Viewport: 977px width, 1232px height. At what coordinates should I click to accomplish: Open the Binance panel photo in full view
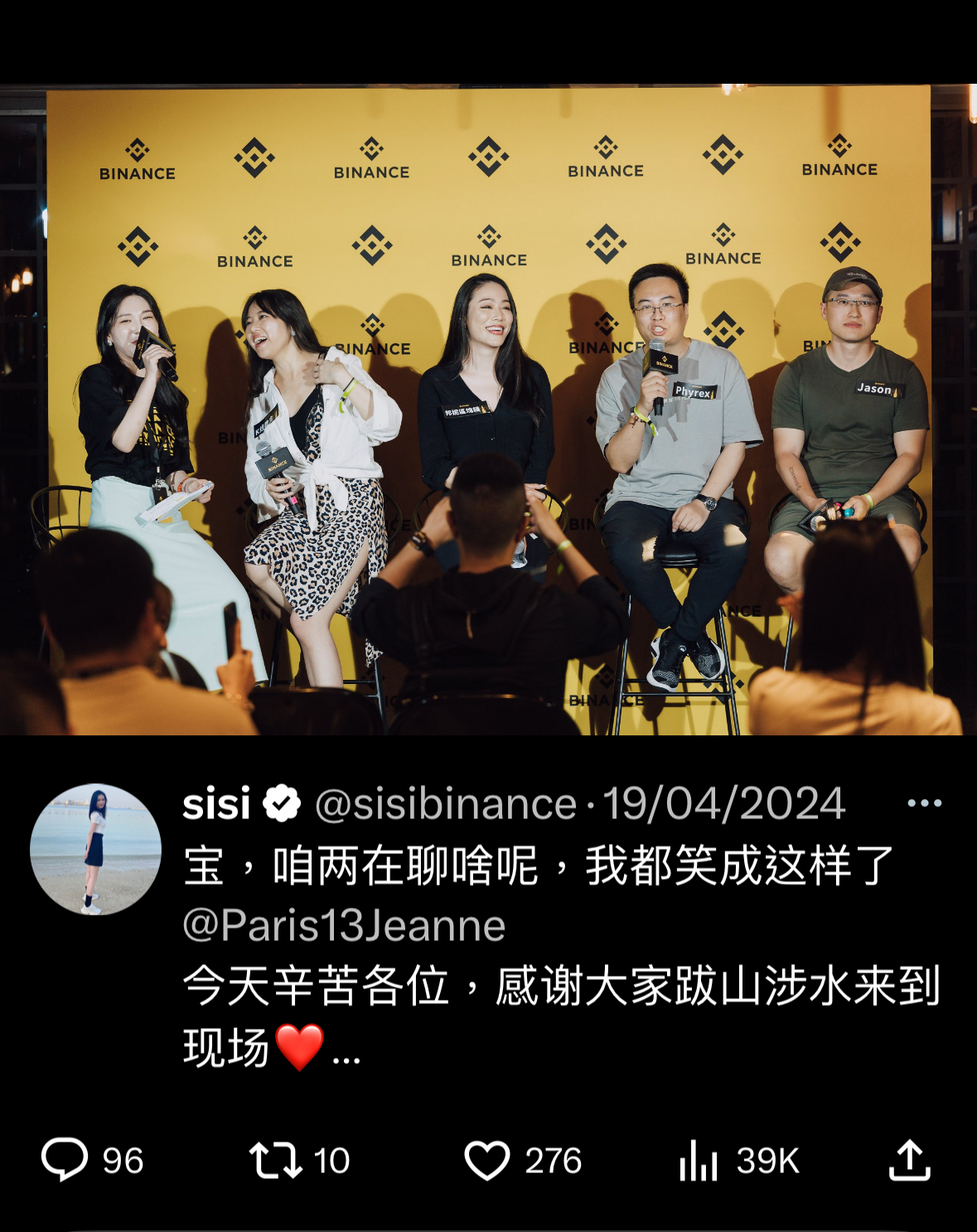488,410
